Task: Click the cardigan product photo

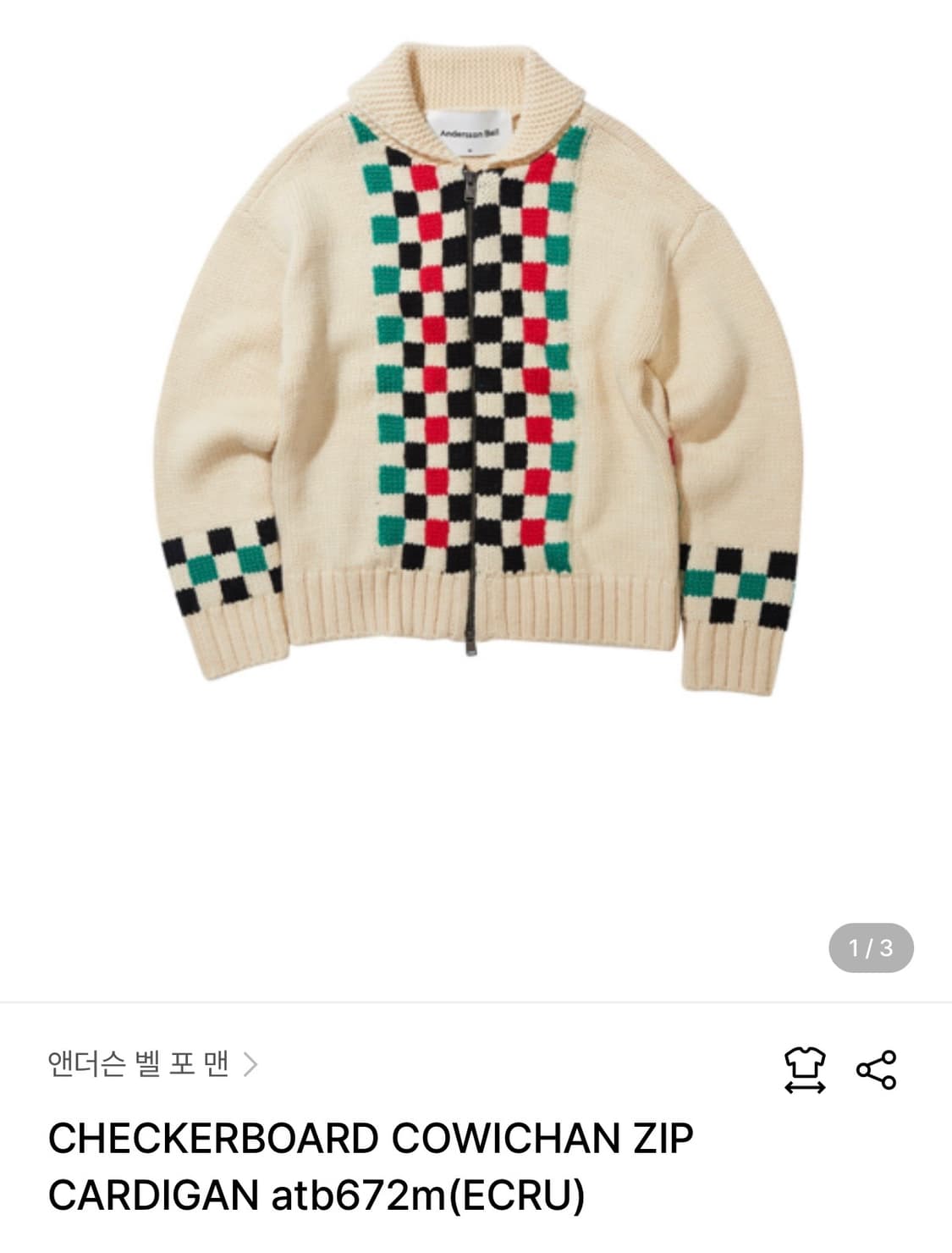Action: 474,373
